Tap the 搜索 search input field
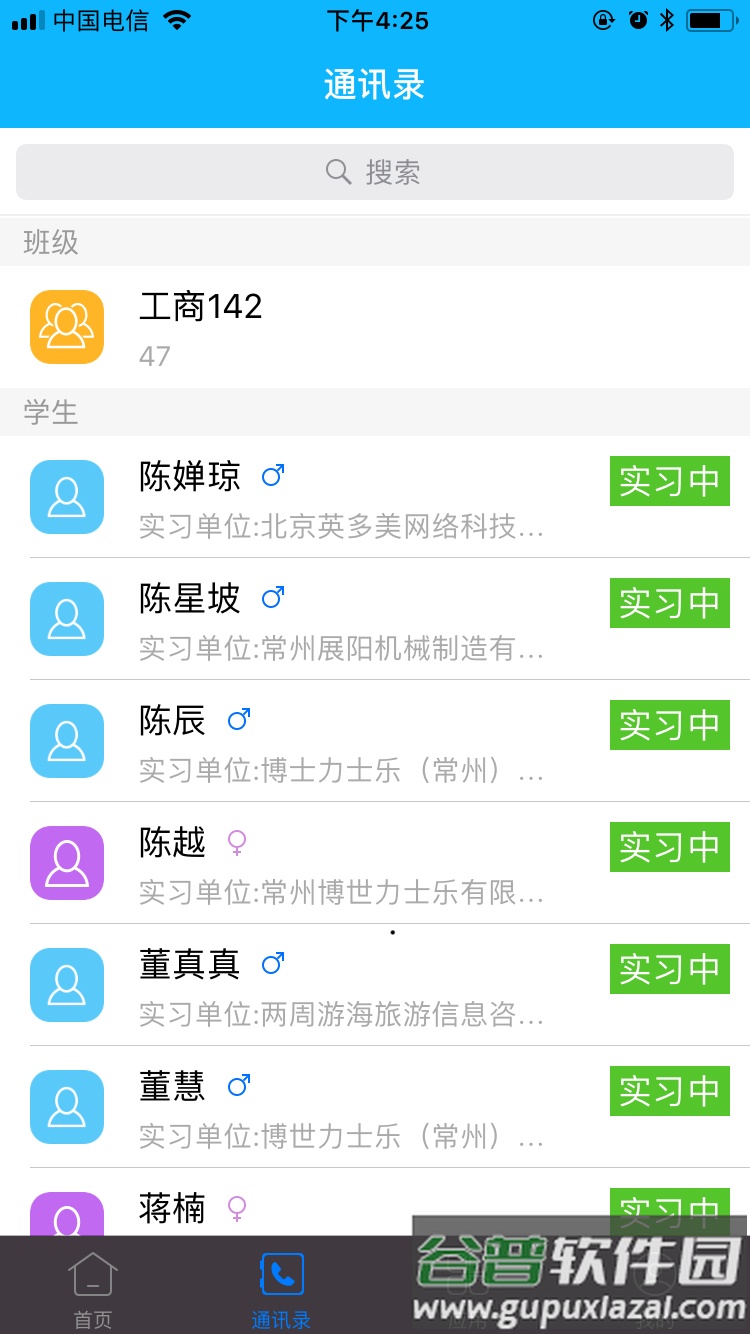The height and width of the screenshot is (1334, 750). 375,172
